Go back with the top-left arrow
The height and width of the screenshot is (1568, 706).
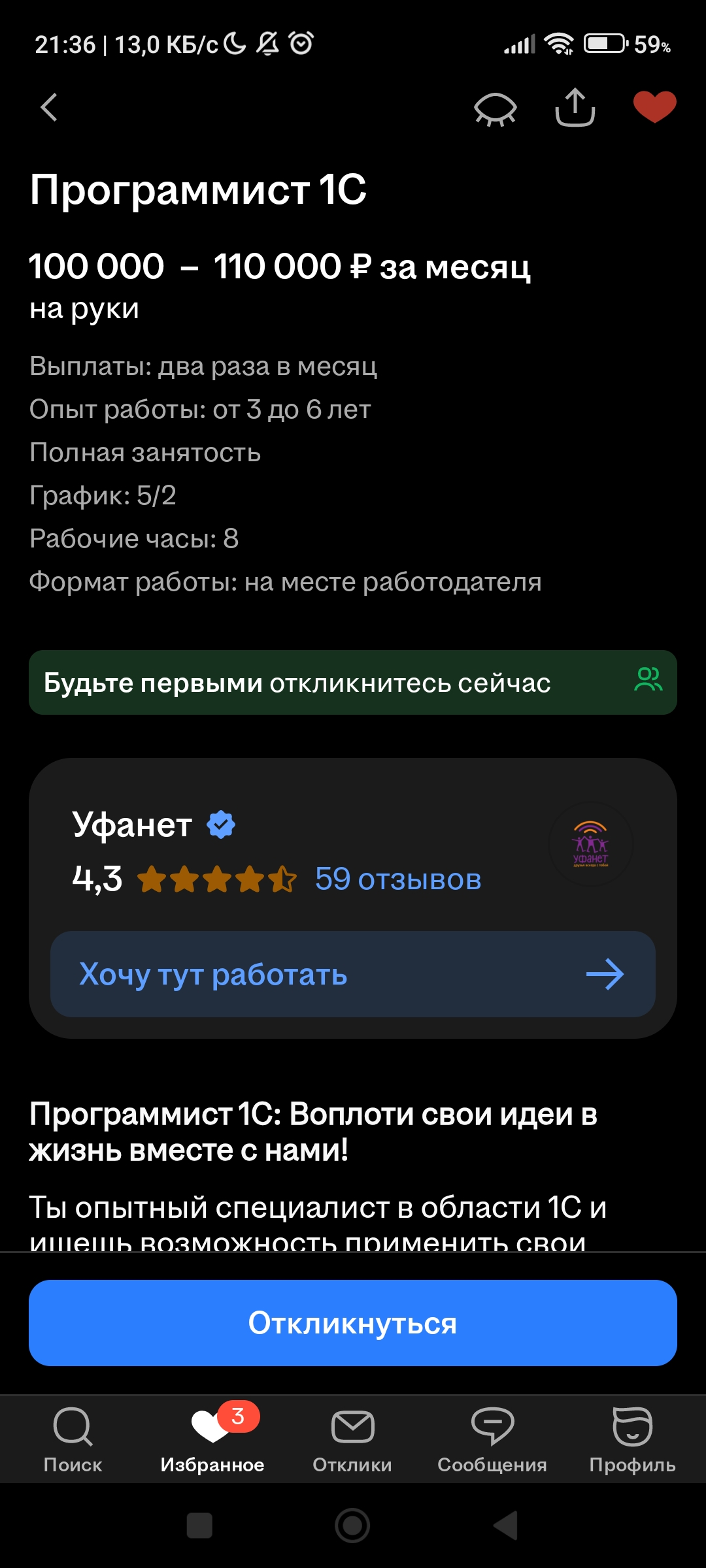tap(50, 107)
